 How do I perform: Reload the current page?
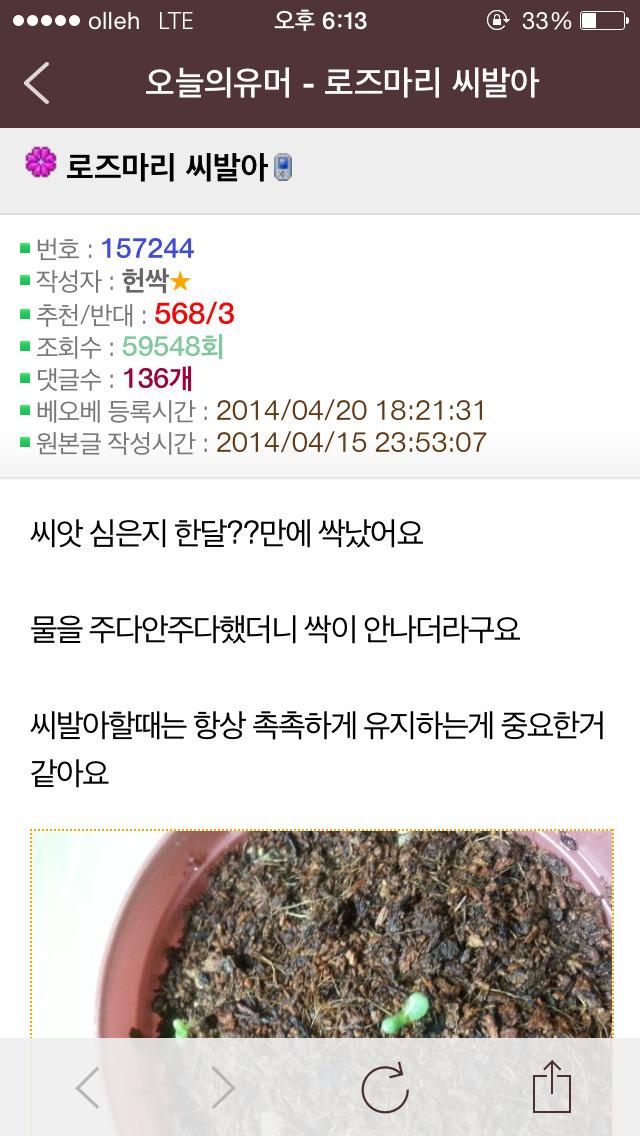385,1087
